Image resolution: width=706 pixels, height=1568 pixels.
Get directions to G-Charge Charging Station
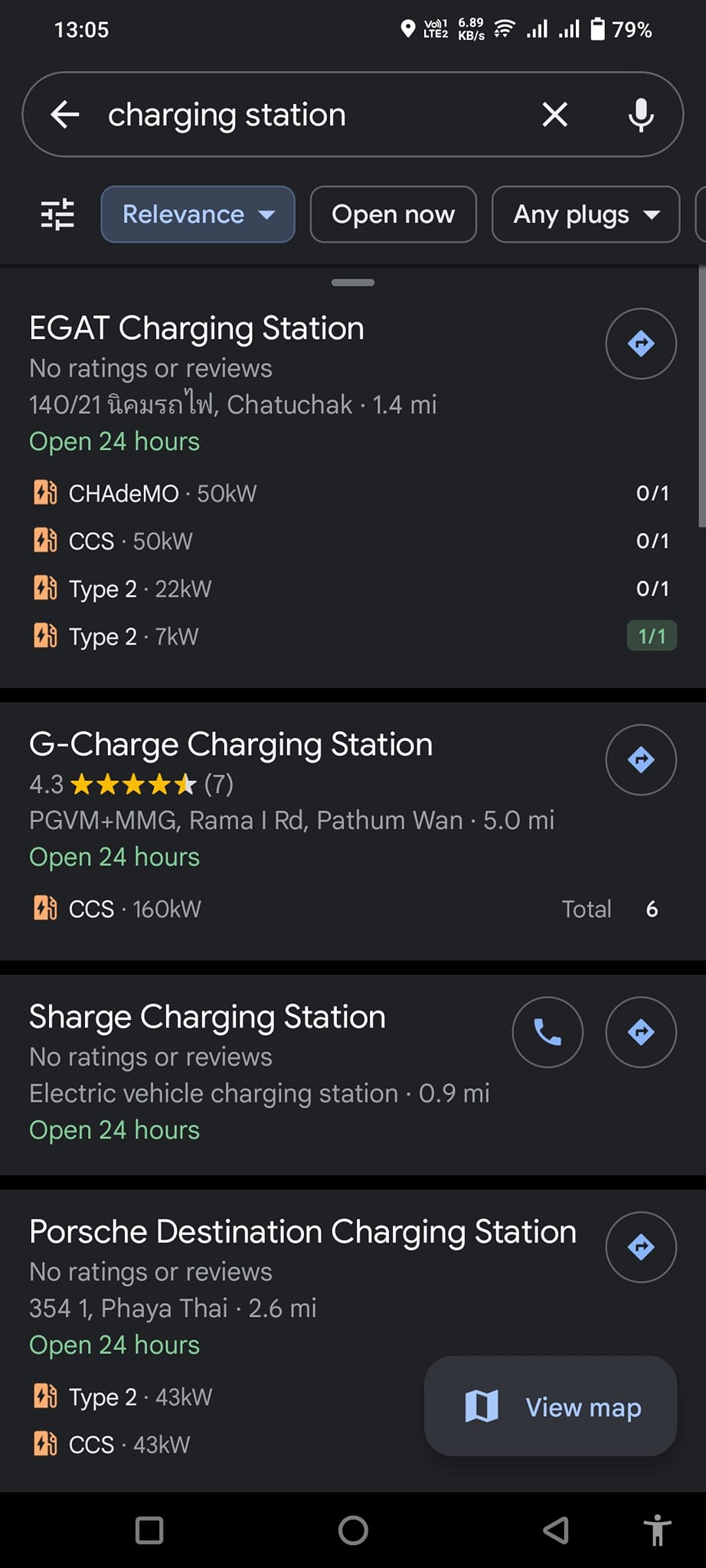641,759
